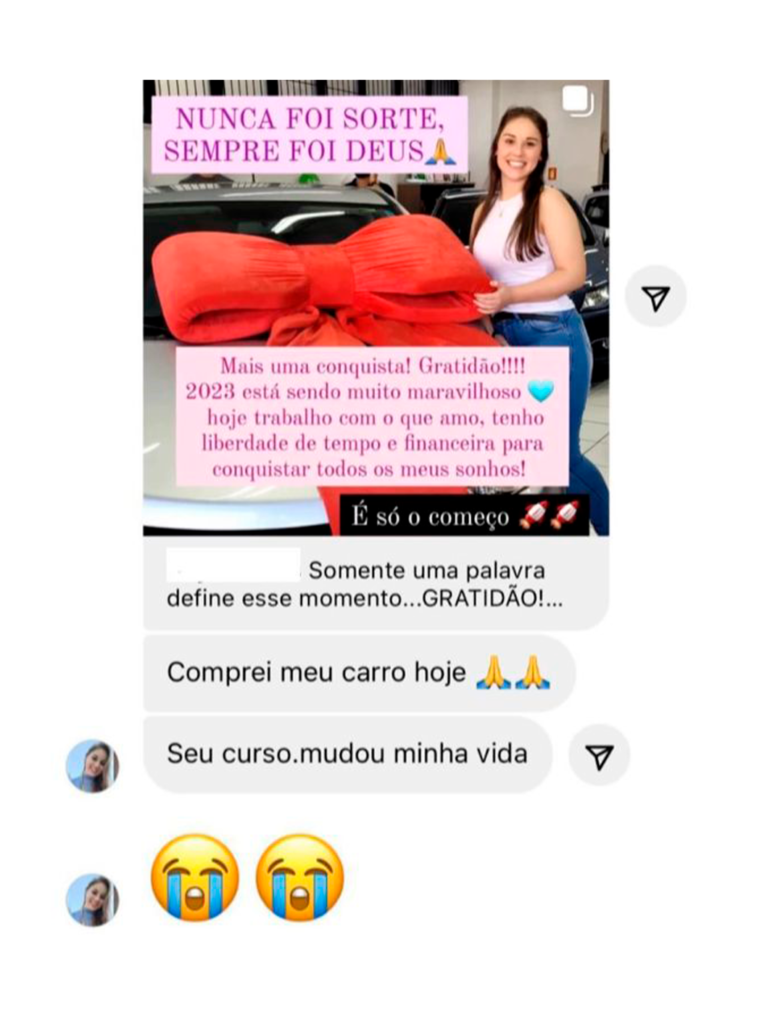Forward the shared story post

pyautogui.click(x=655, y=297)
